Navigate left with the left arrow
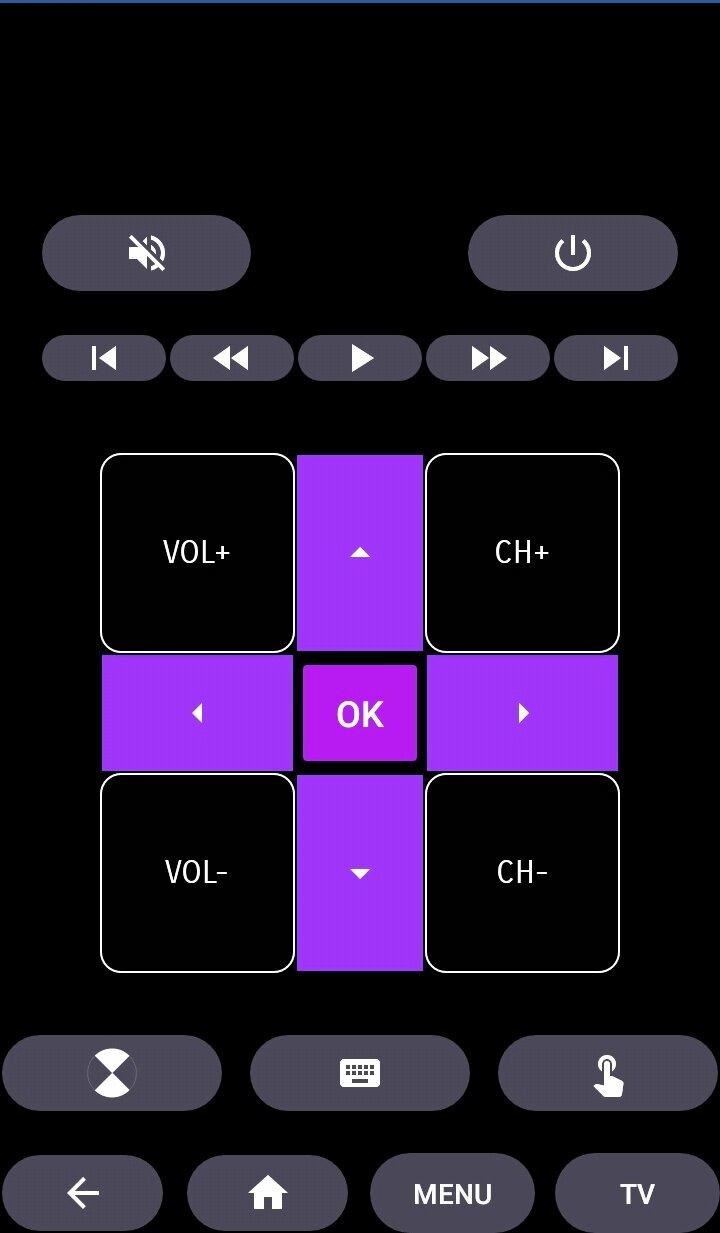This screenshot has width=720, height=1233. pos(197,713)
